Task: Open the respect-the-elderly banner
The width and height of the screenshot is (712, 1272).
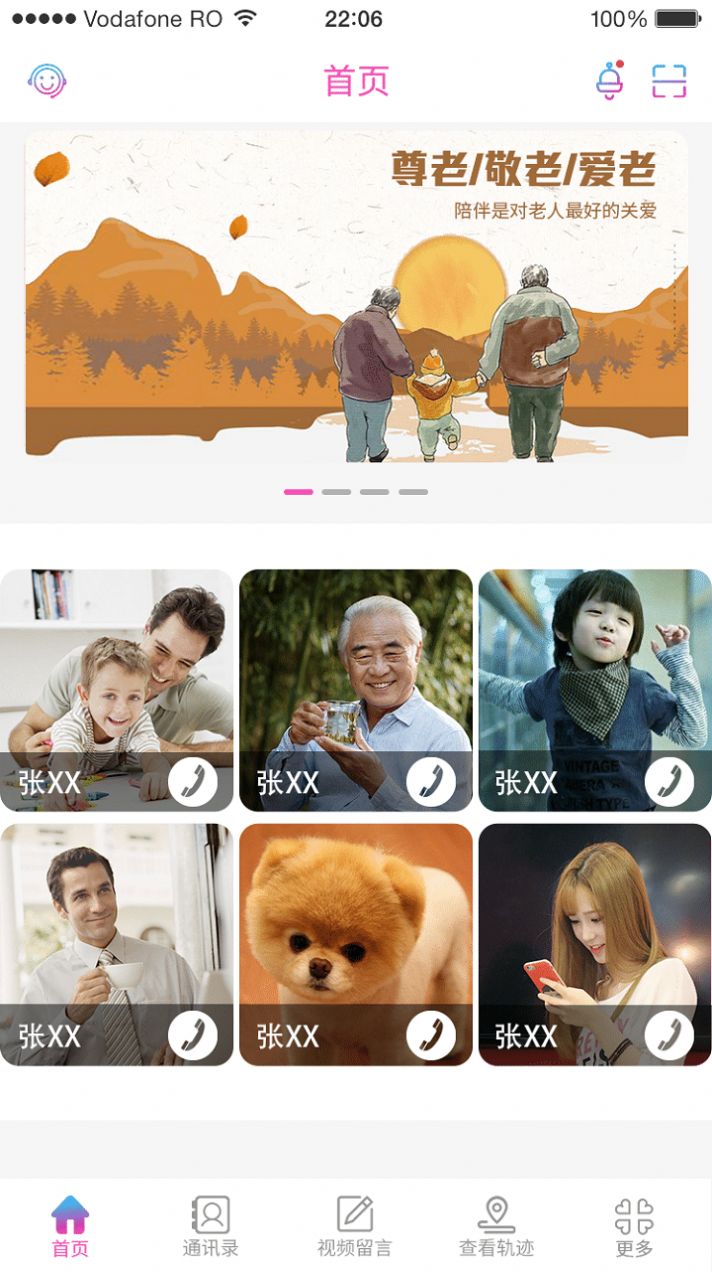Action: (356, 296)
